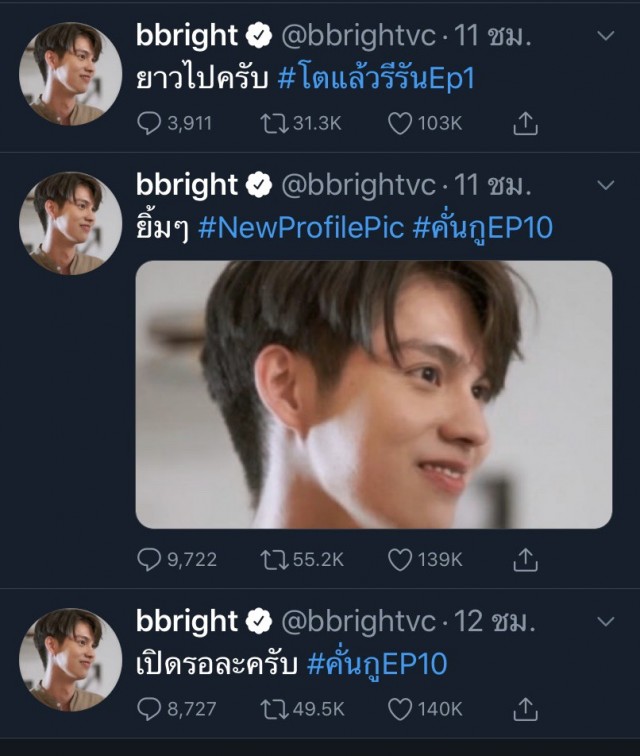Screen dimensions: 640x756
Task: Share the ยาวไปครับ tweet
Action: point(526,123)
